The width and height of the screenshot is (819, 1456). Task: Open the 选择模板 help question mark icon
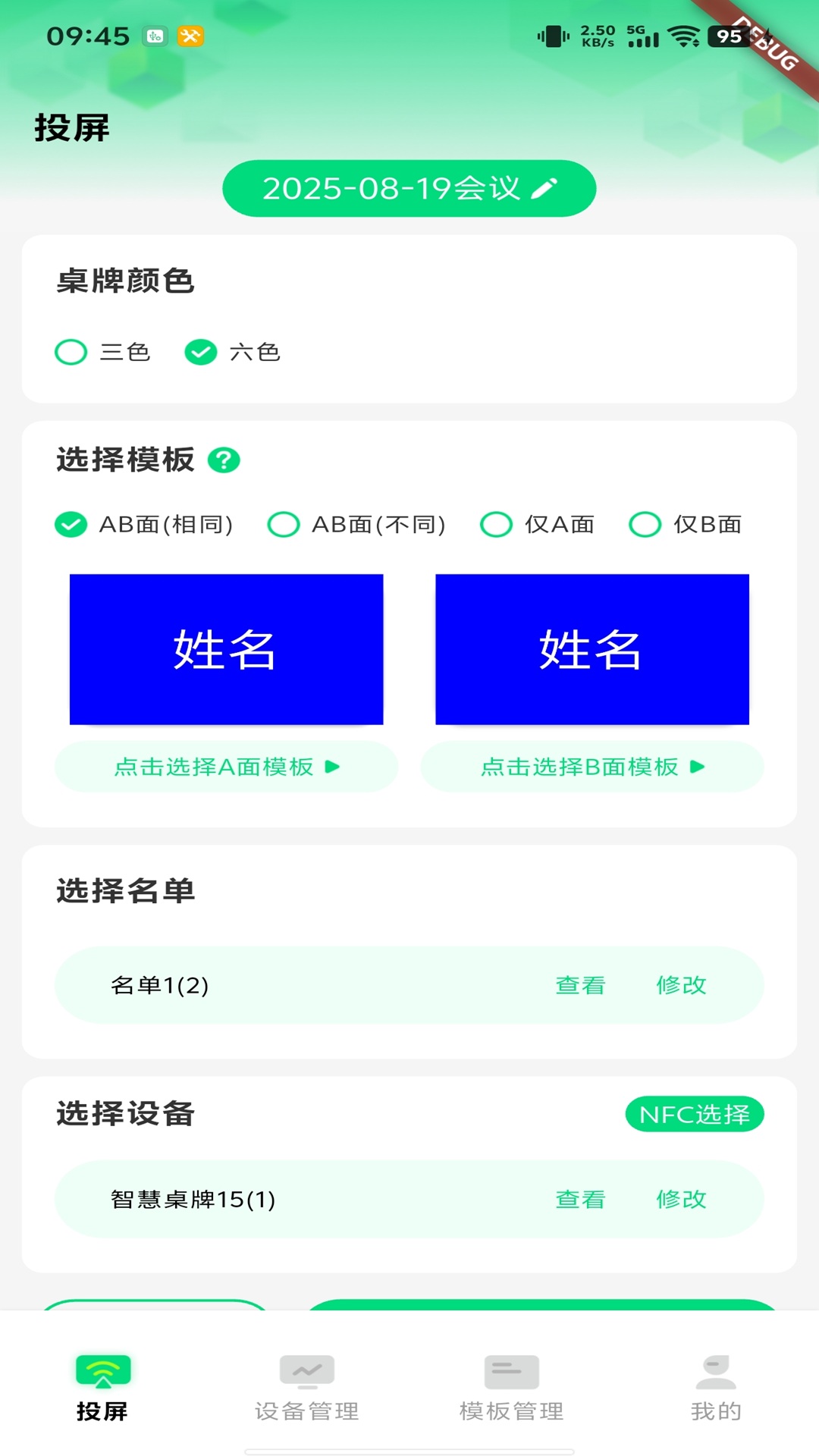click(x=225, y=459)
